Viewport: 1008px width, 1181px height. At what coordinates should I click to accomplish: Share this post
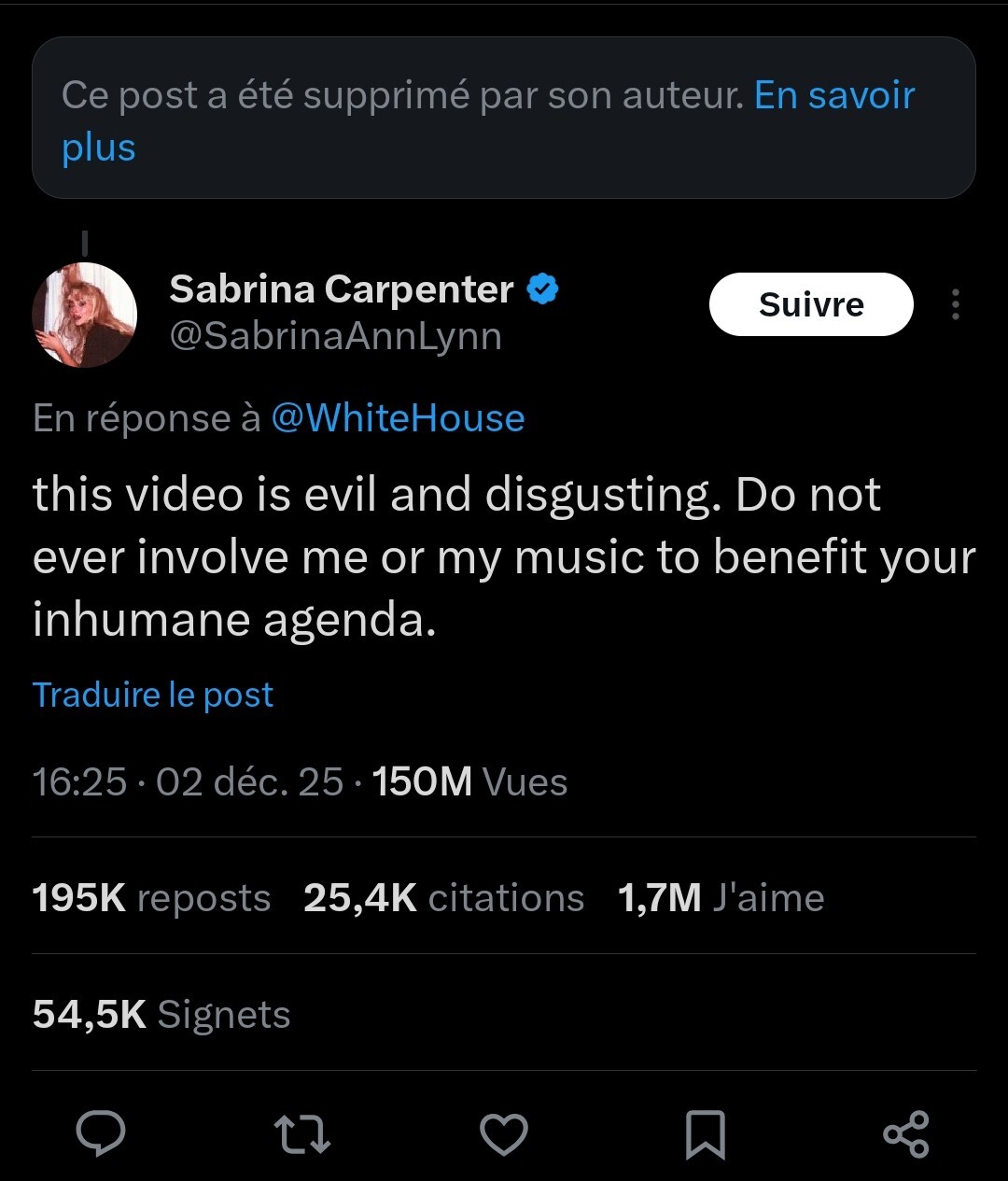[x=905, y=1133]
